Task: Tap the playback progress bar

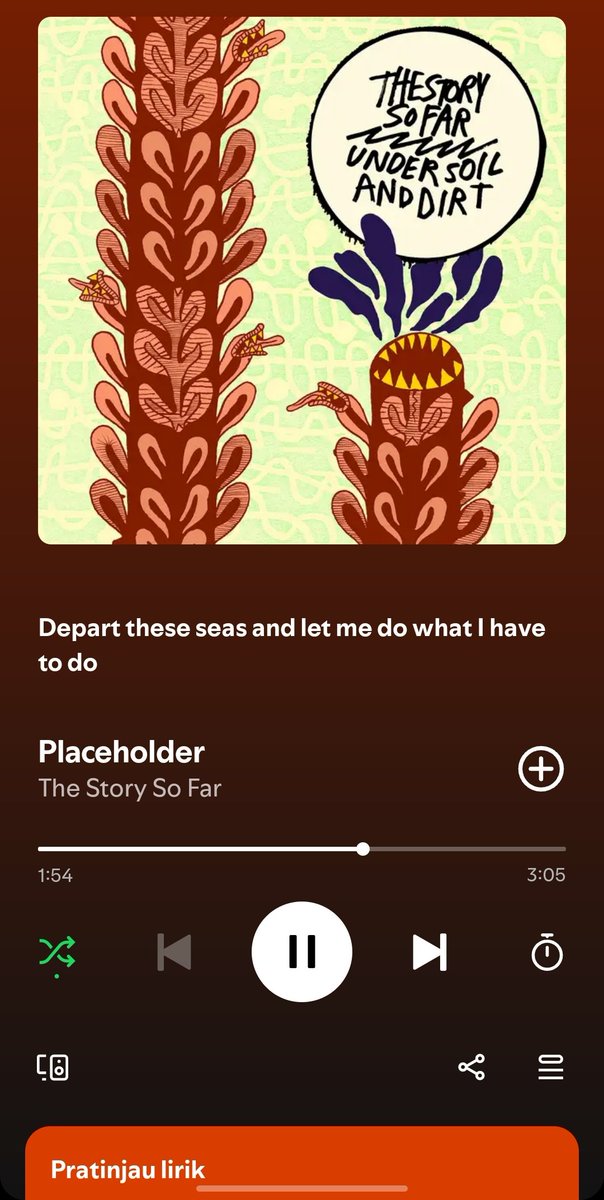Action: coord(301,849)
